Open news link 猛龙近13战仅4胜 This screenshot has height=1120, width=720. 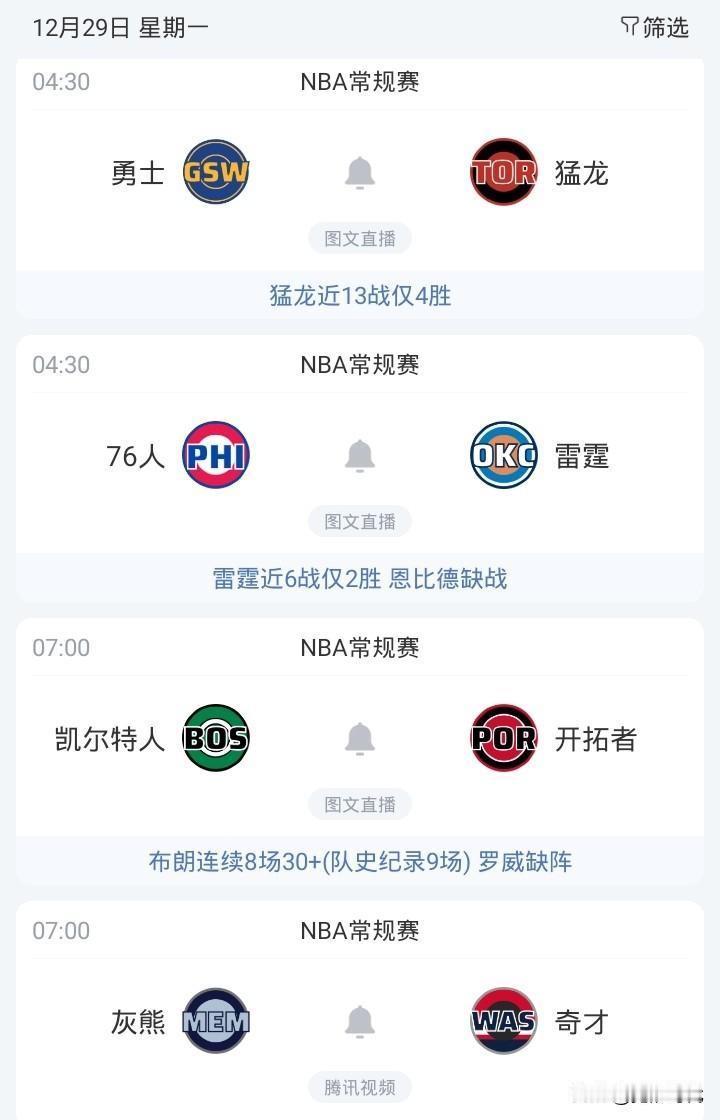click(360, 297)
